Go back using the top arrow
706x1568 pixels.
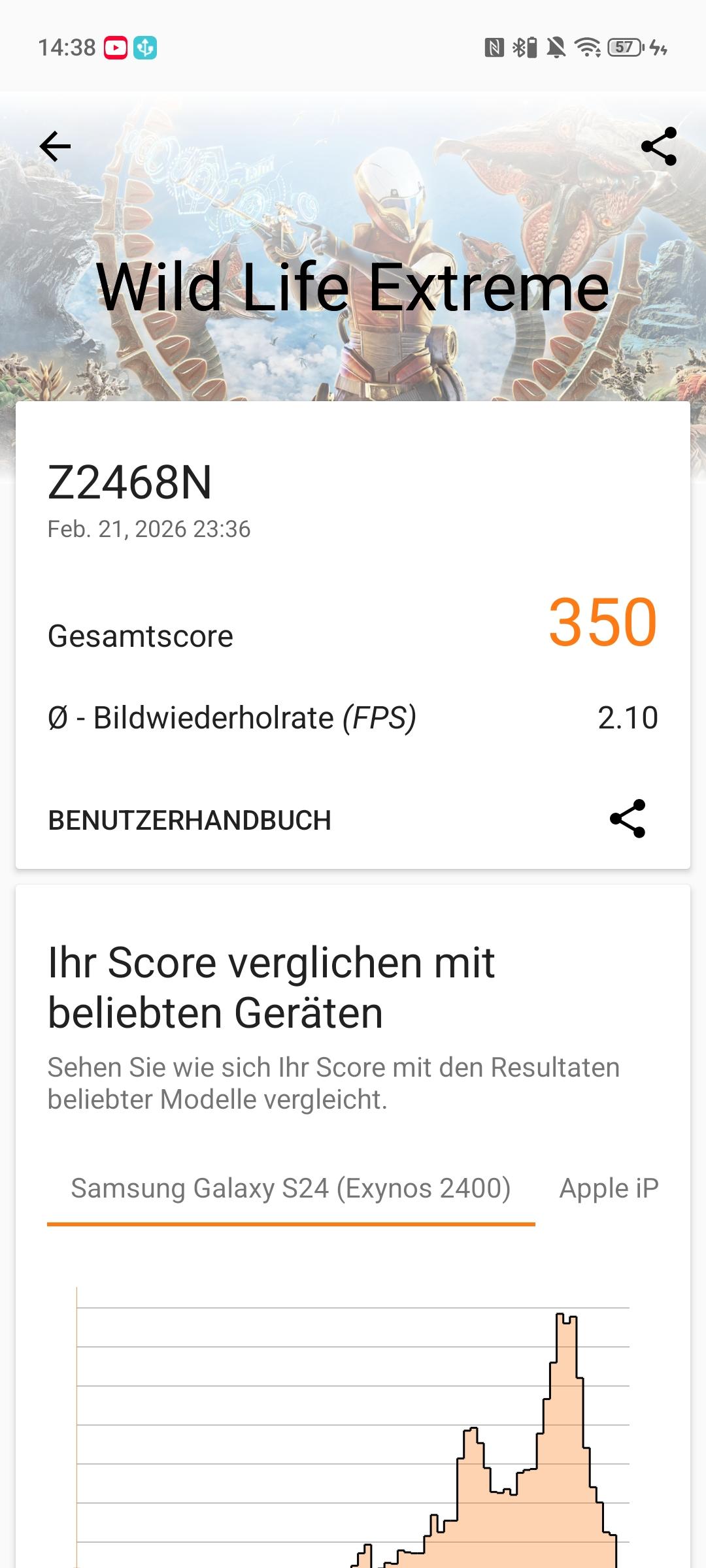[55, 146]
